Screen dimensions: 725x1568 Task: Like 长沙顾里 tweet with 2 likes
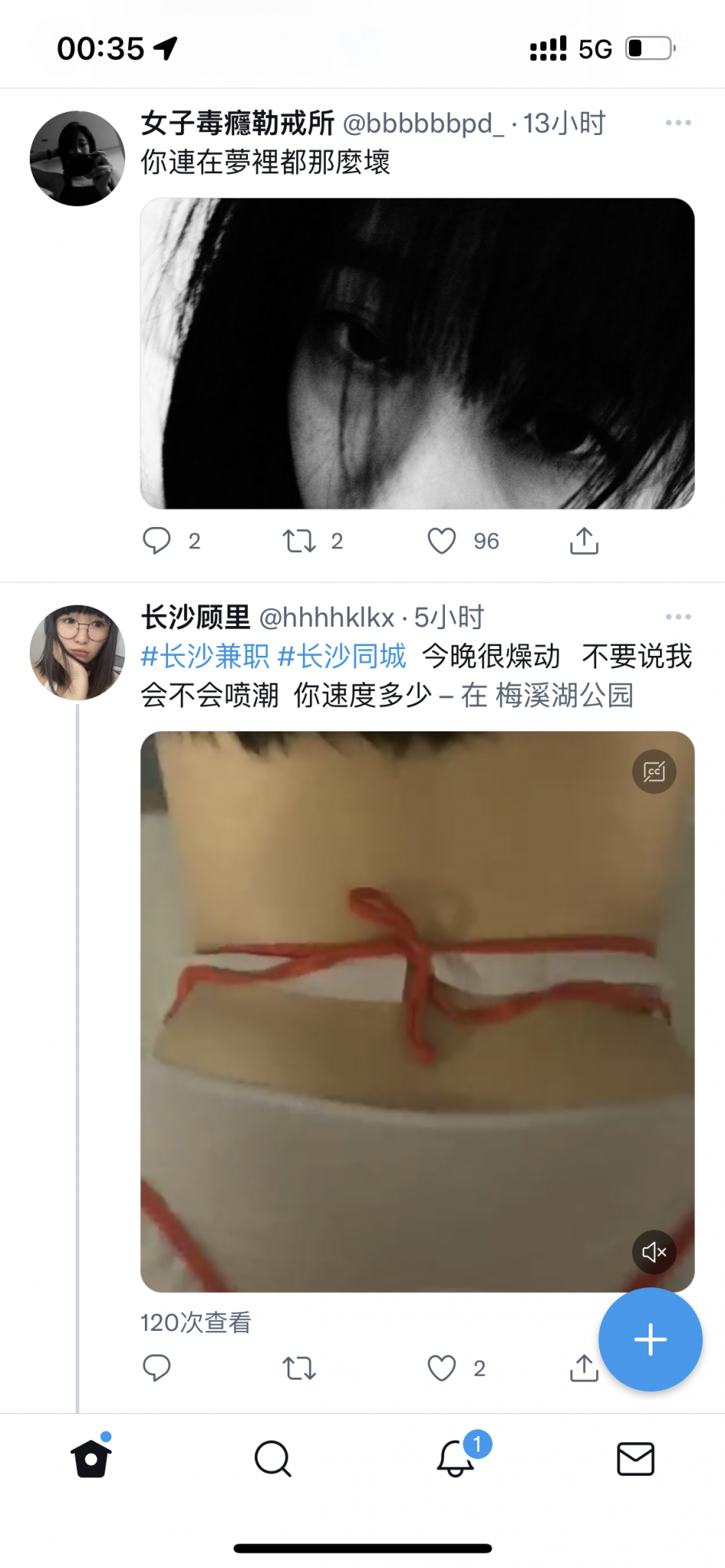pyautogui.click(x=442, y=1368)
